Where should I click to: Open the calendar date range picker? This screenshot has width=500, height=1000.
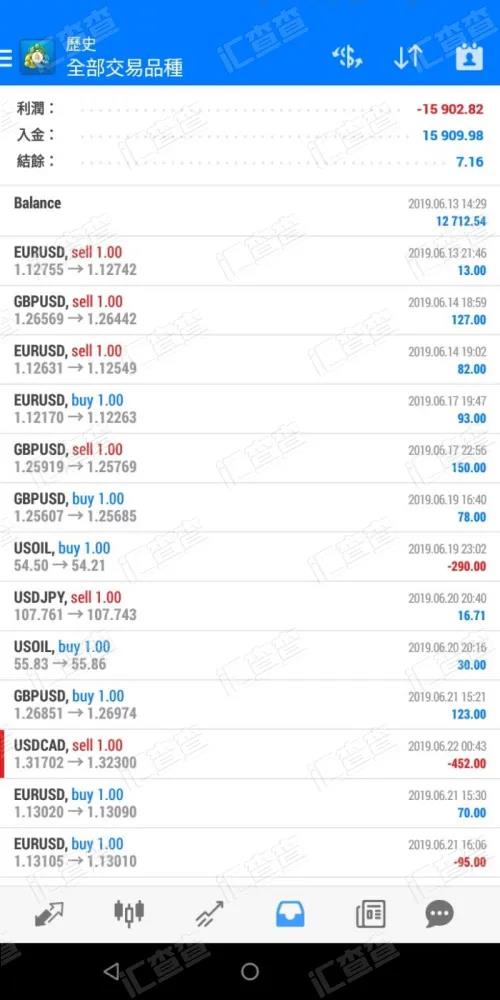469,57
